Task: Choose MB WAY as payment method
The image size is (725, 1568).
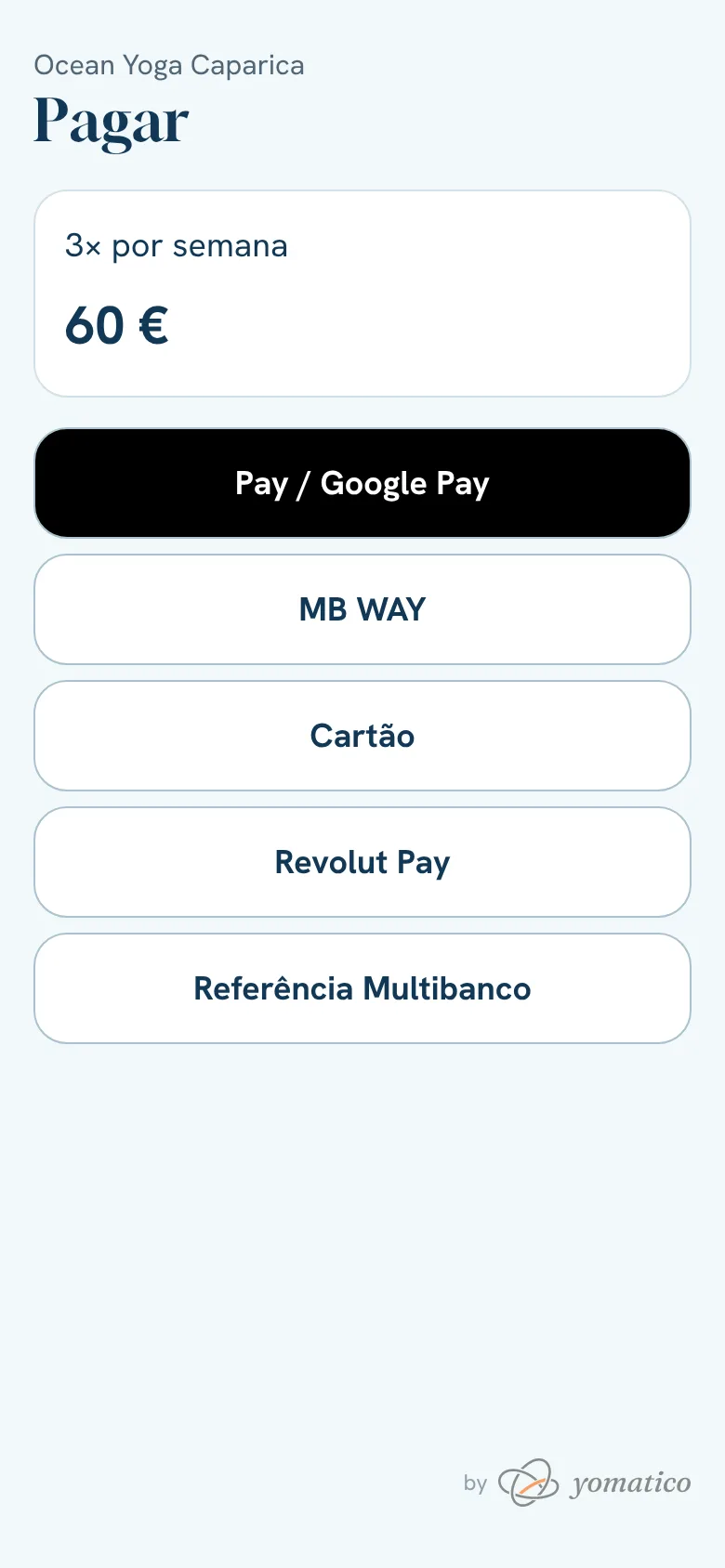Action: click(x=362, y=609)
